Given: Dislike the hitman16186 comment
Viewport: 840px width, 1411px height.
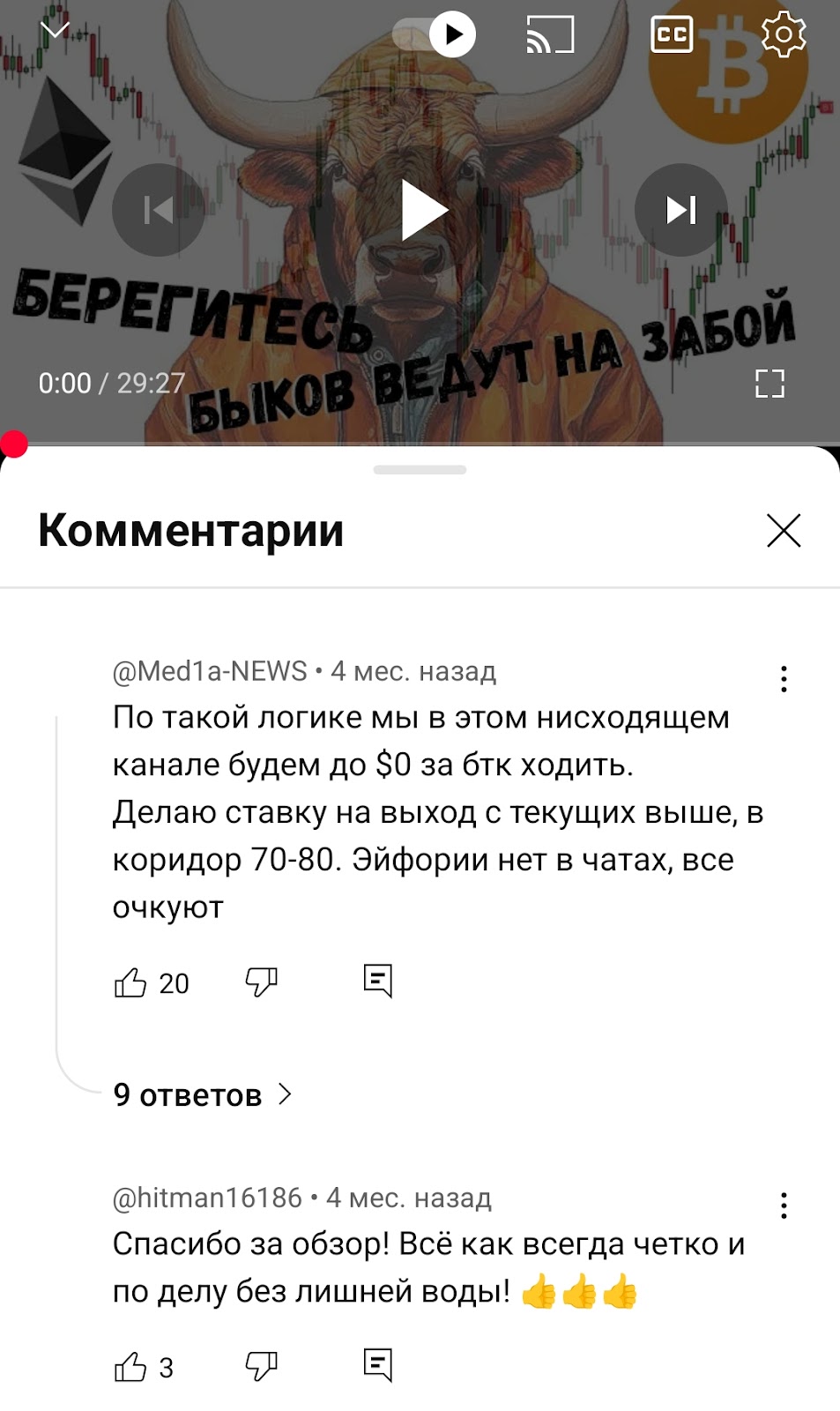Looking at the screenshot, I should [261, 1366].
